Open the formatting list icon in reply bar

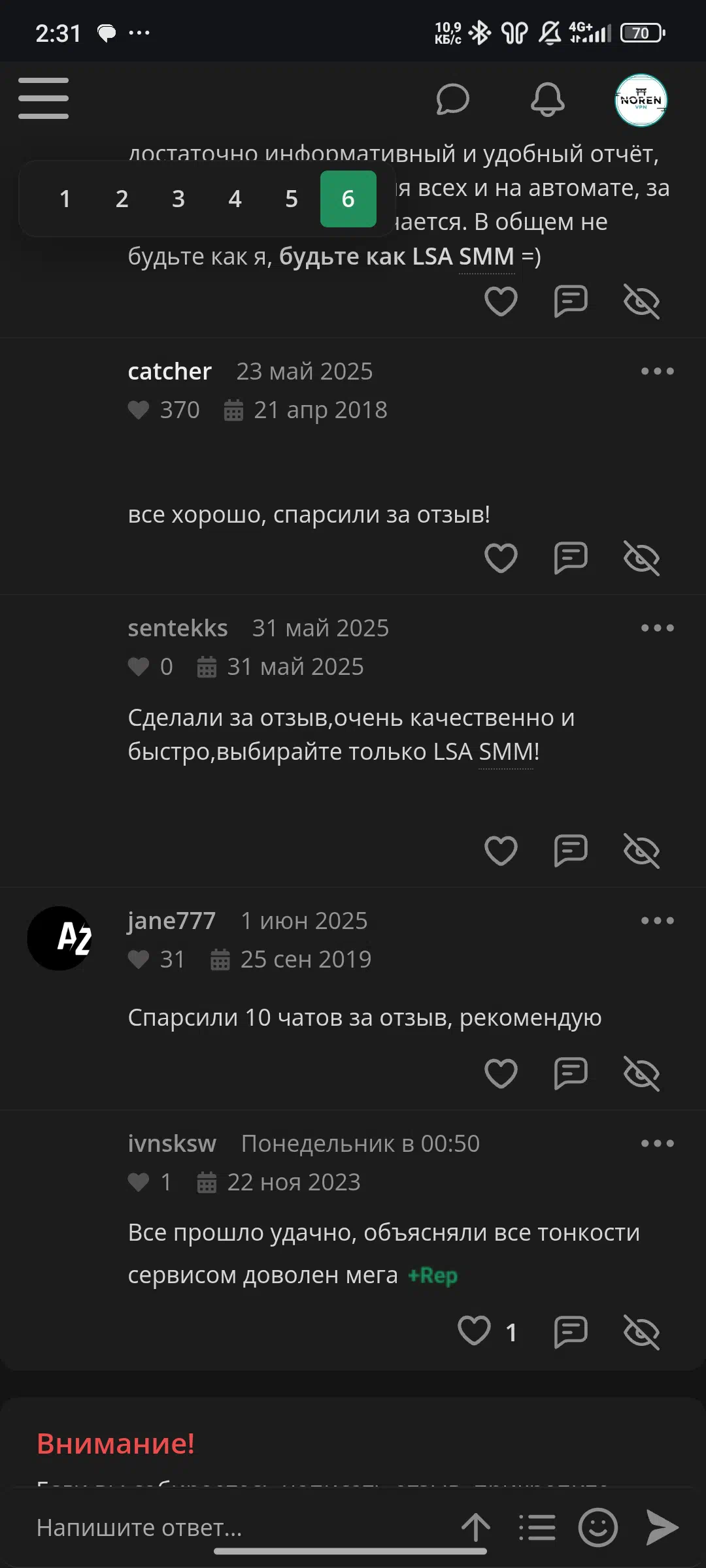(x=537, y=1528)
